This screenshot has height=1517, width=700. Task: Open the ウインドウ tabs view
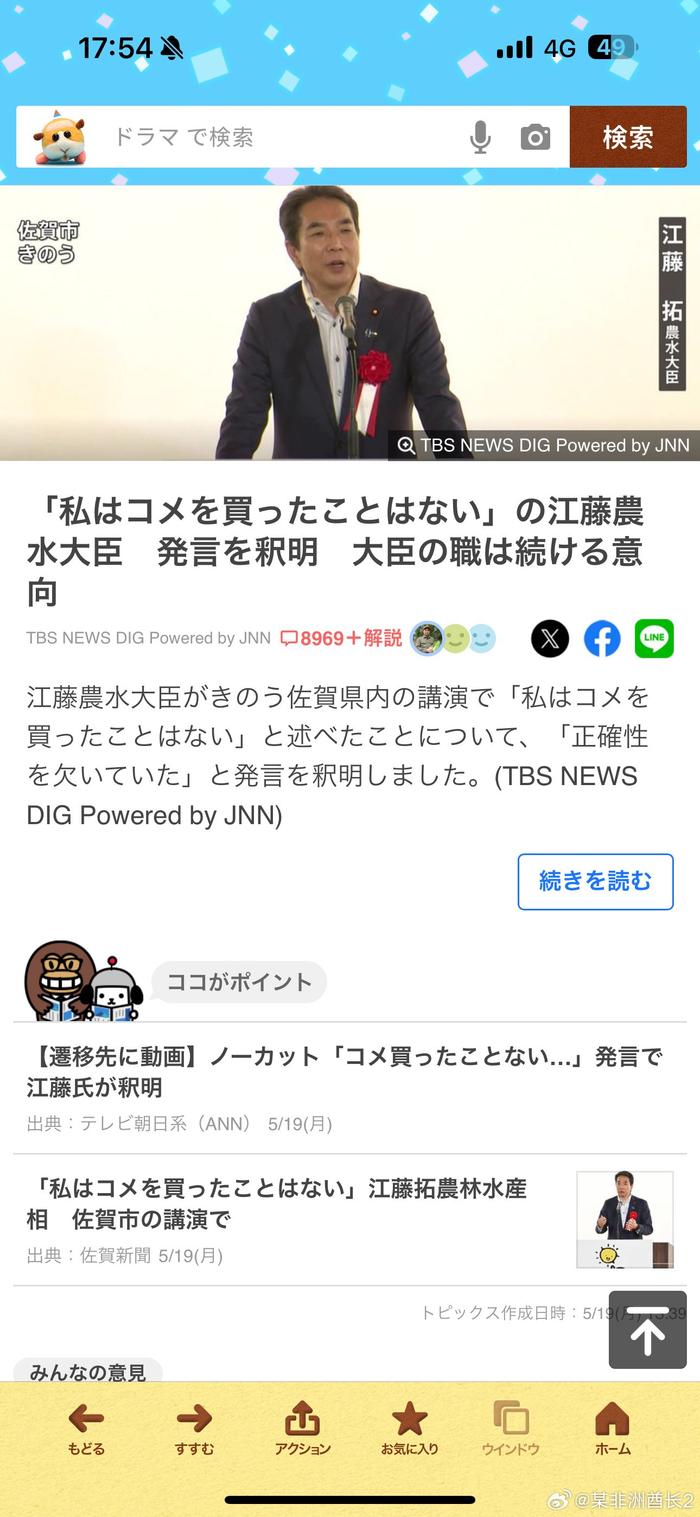point(510,1427)
